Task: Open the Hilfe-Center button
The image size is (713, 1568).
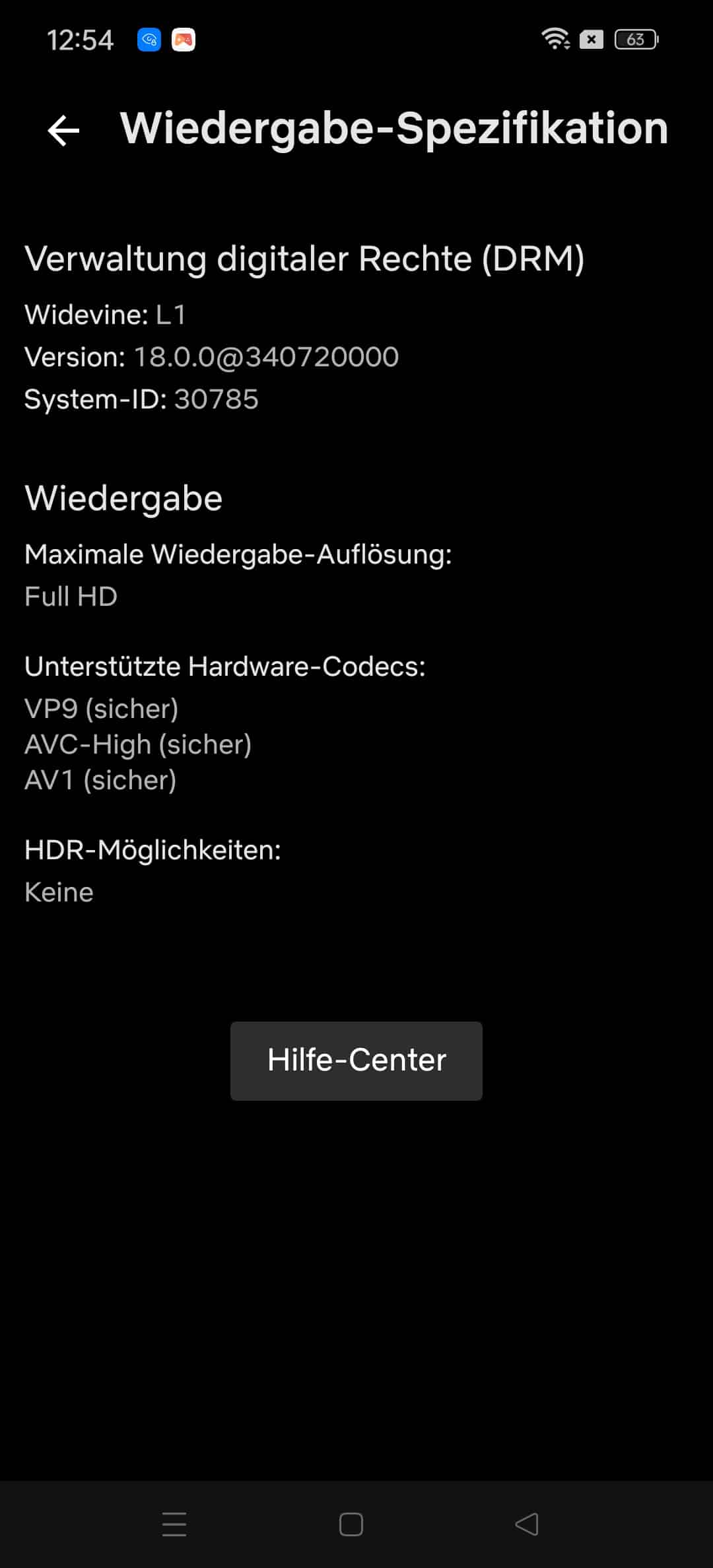Action: (356, 1061)
